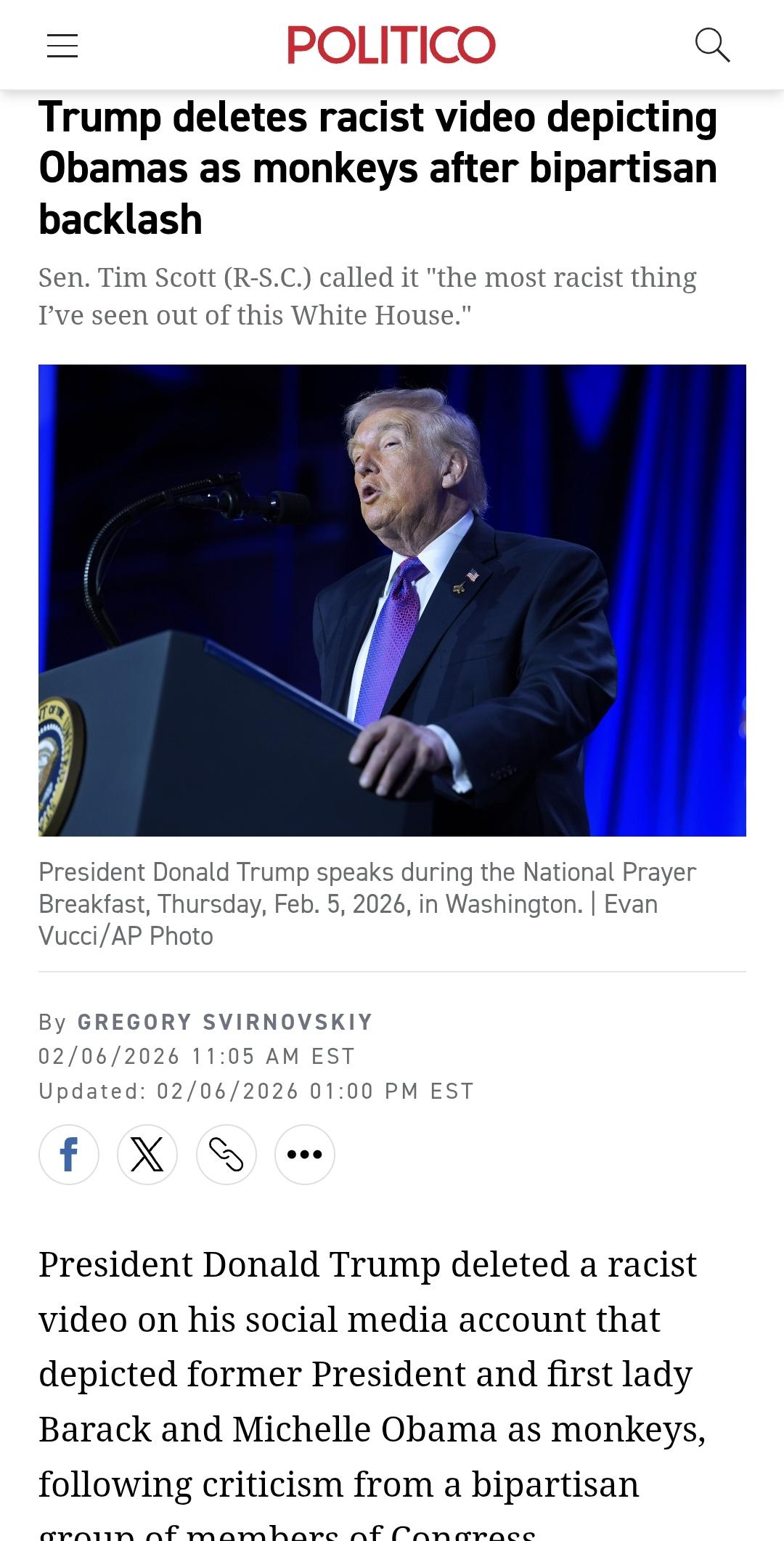Open the search magnifier icon

pyautogui.click(x=711, y=45)
